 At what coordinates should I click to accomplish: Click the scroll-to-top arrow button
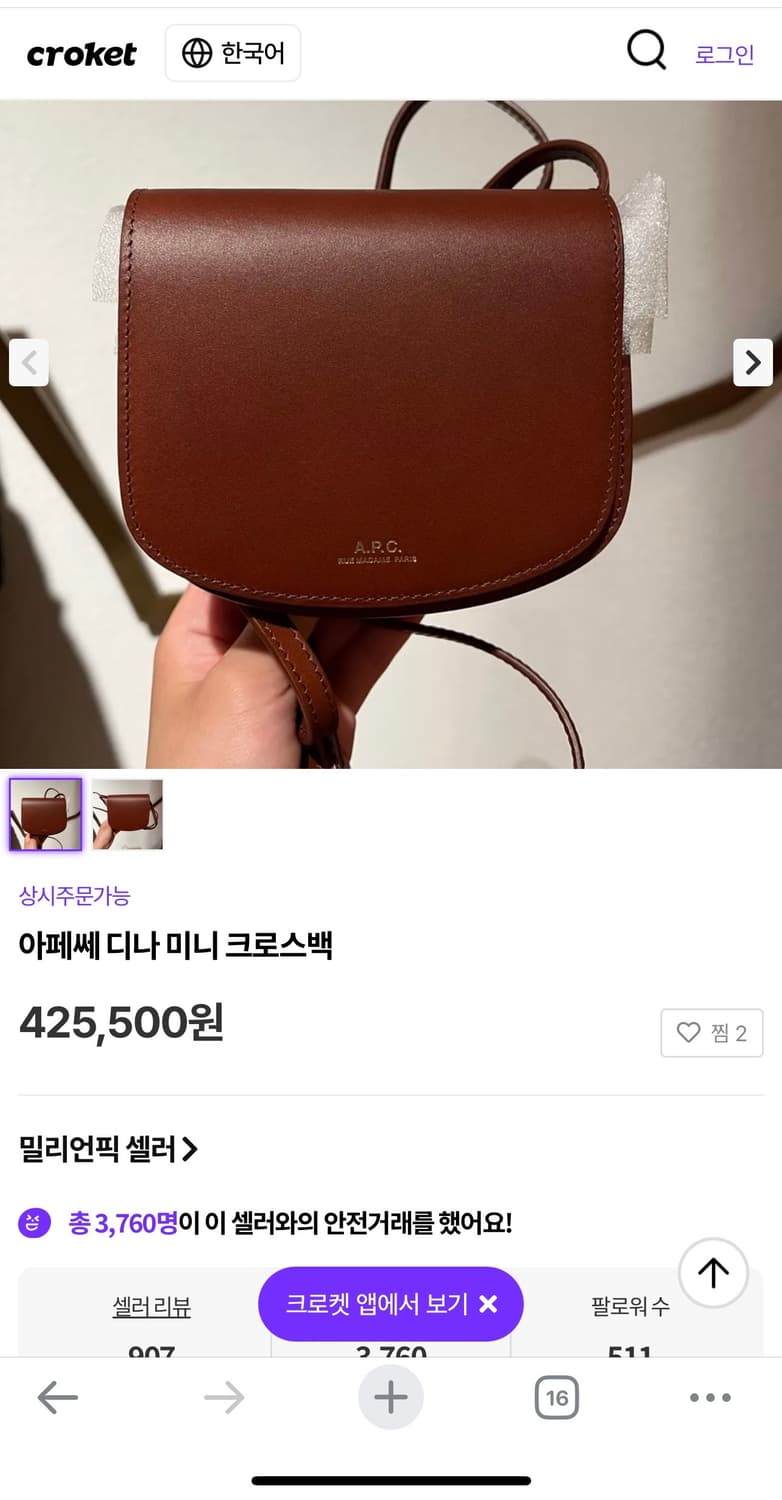[713, 1272]
